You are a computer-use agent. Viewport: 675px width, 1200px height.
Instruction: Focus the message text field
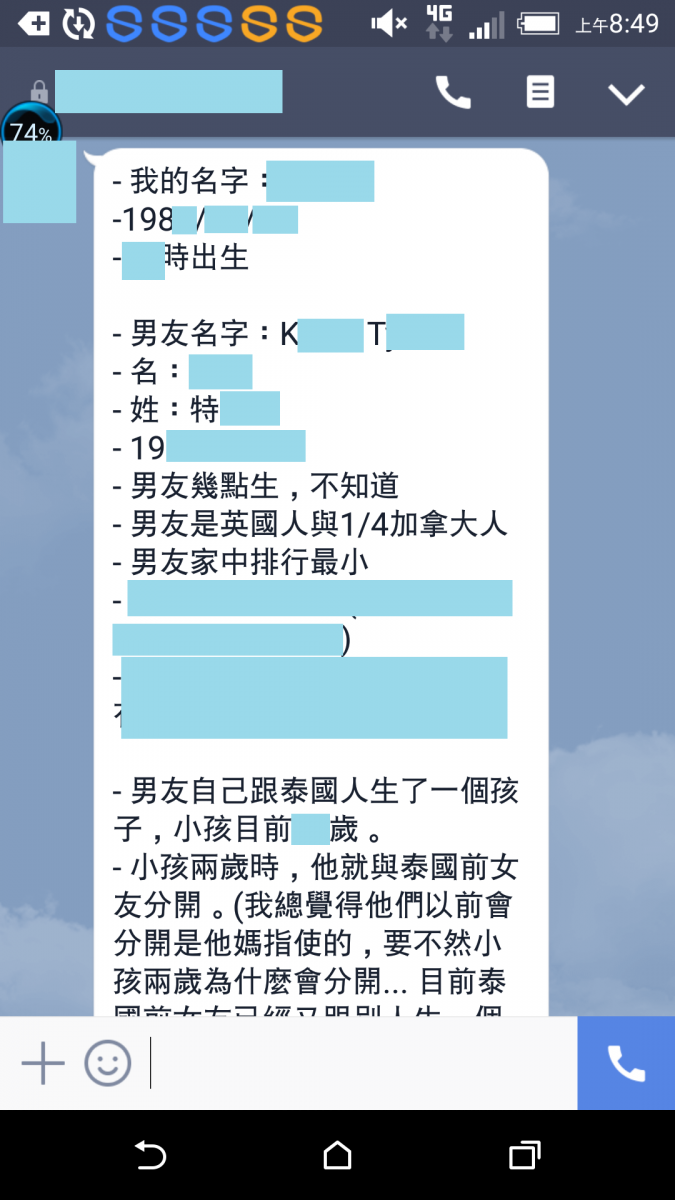coord(360,1063)
